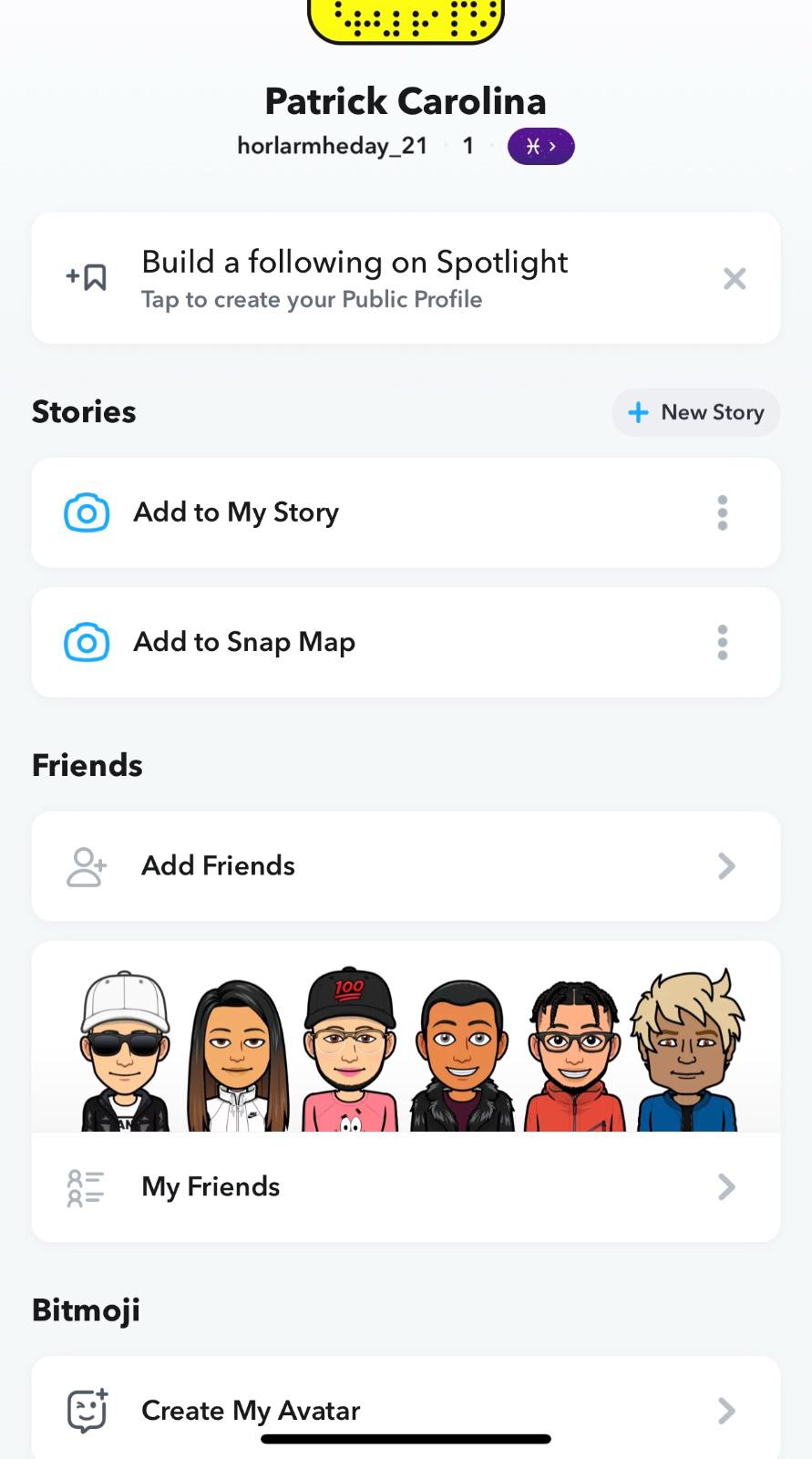This screenshot has width=812, height=1459.
Task: Tap Build a following on Spotlight
Action: (x=355, y=278)
